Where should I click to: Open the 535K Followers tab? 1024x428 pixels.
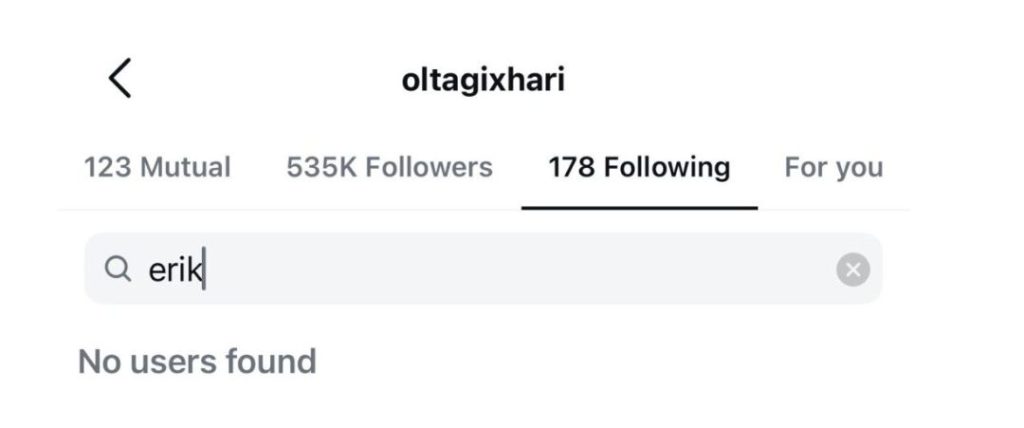pyautogui.click(x=389, y=167)
